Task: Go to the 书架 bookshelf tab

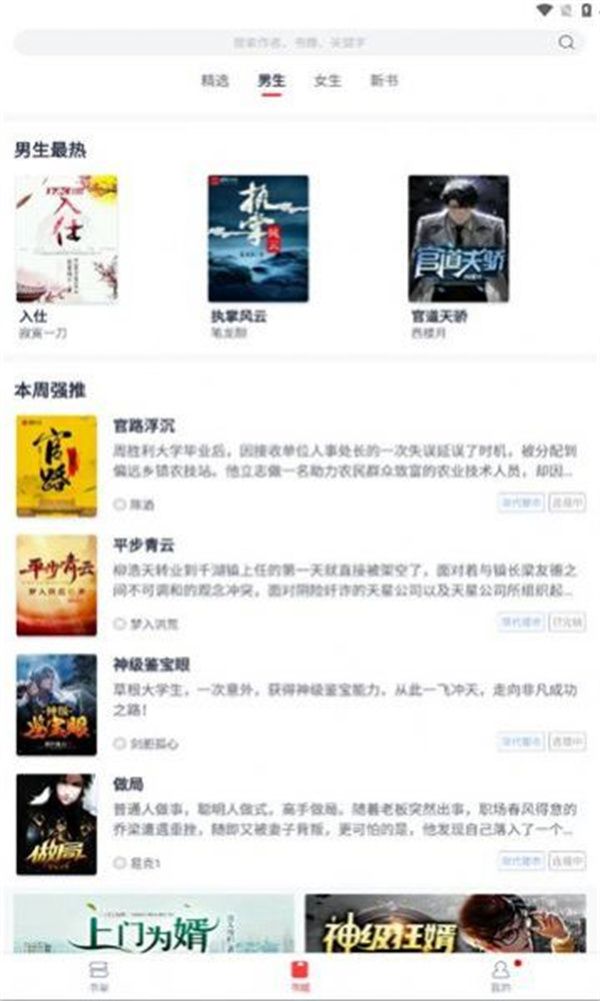Action: [98, 974]
